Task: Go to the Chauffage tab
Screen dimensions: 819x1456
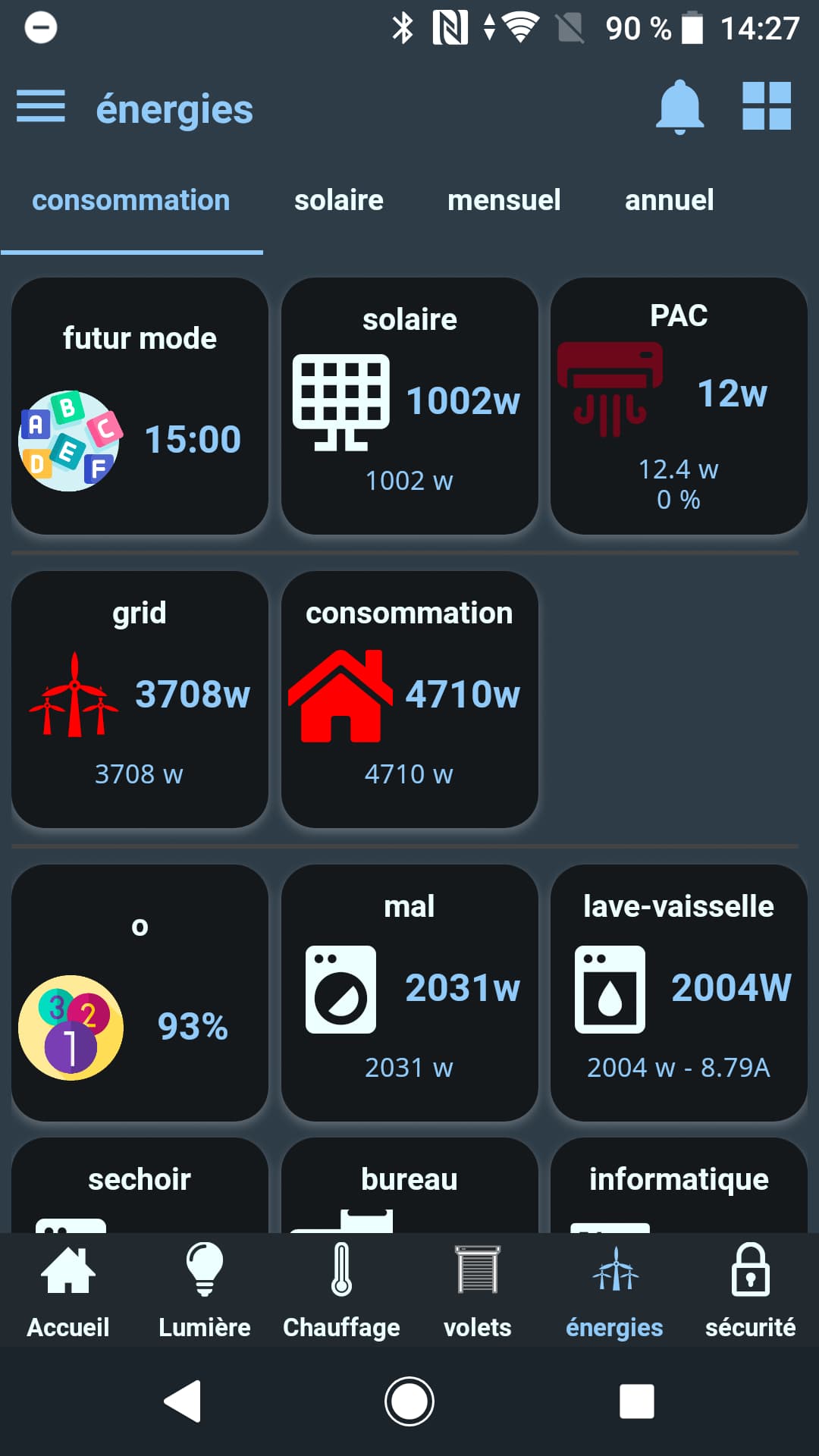Action: point(341,1291)
